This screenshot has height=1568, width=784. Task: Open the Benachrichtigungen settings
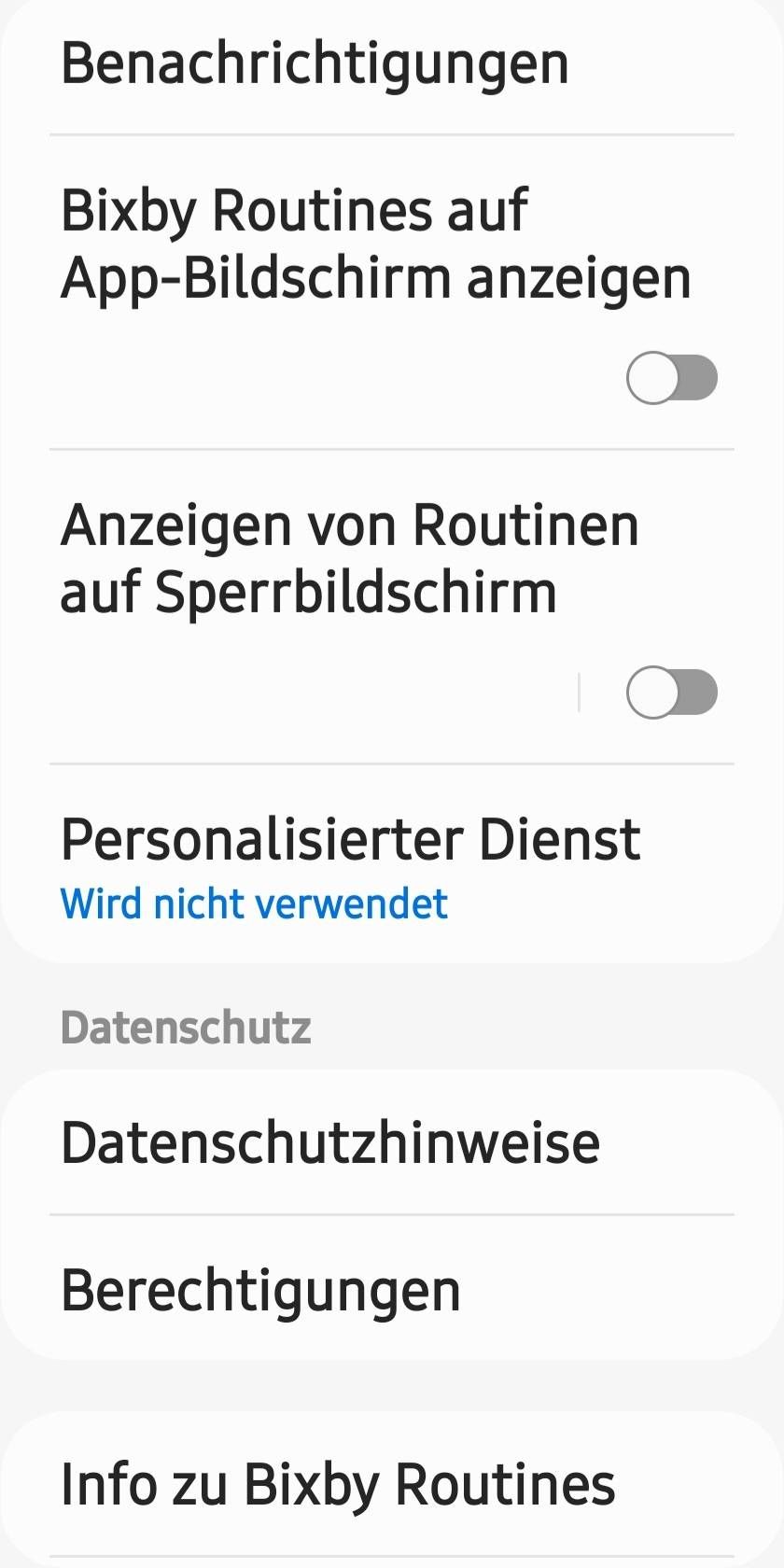[315, 63]
